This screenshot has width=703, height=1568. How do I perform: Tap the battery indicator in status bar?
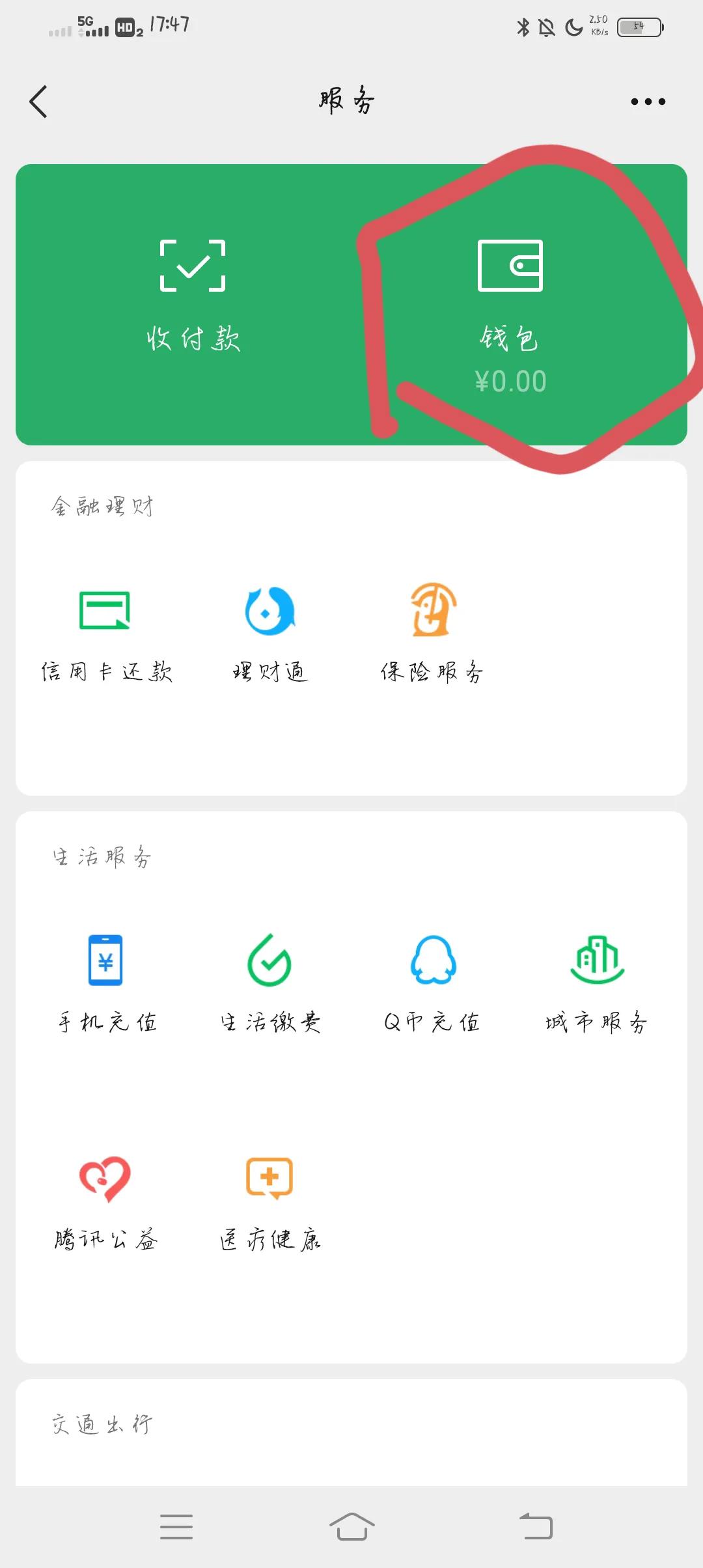coord(638,26)
